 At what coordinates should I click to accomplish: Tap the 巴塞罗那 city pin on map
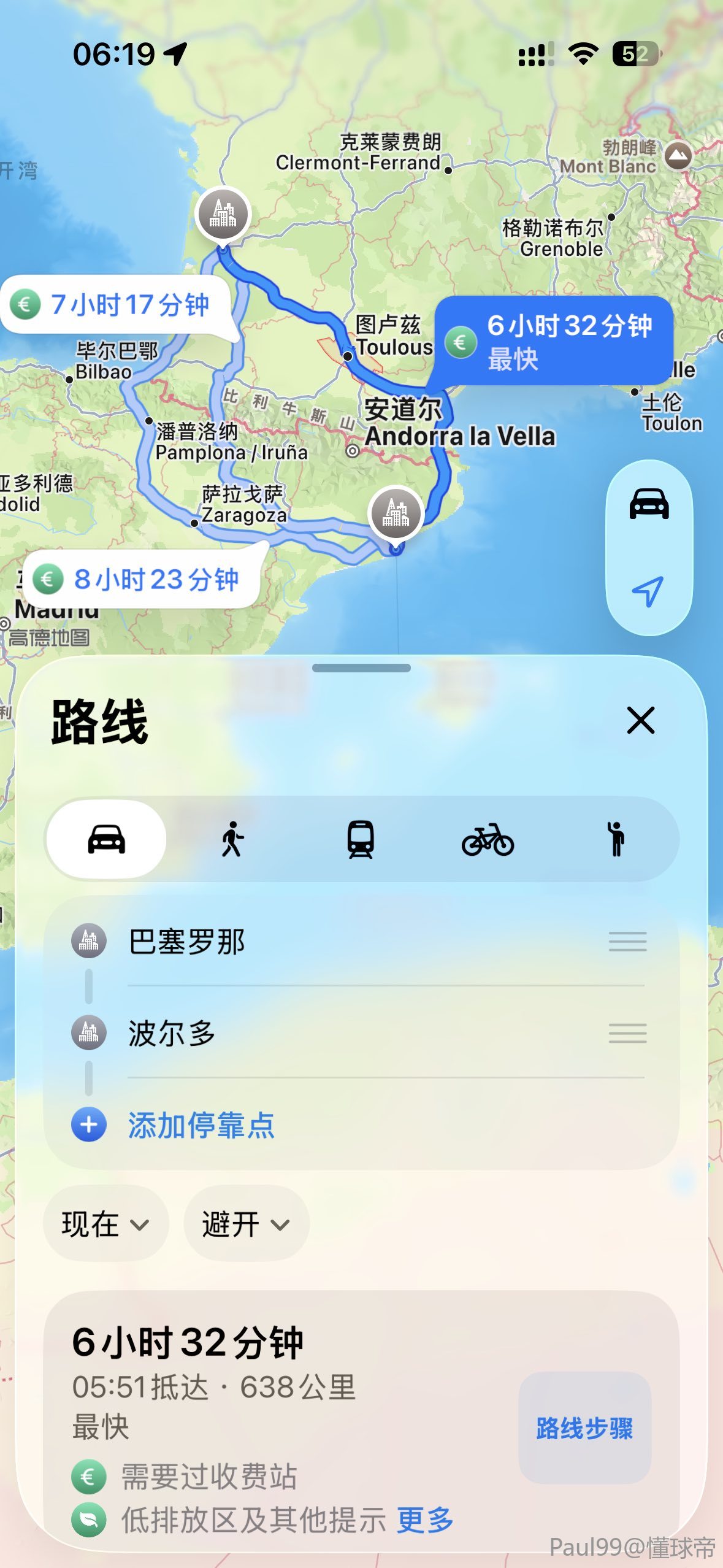(x=396, y=513)
